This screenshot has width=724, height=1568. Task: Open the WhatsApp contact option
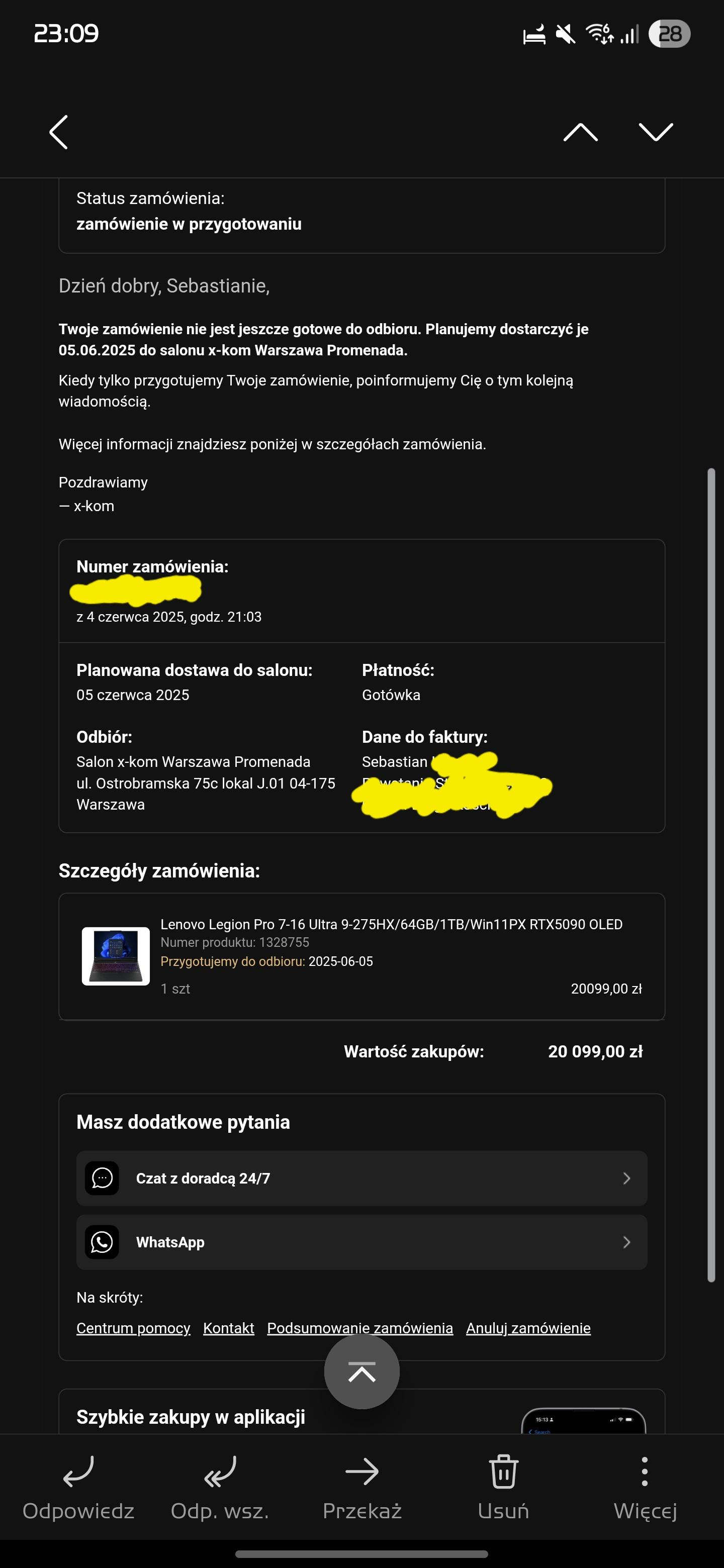[x=361, y=1242]
